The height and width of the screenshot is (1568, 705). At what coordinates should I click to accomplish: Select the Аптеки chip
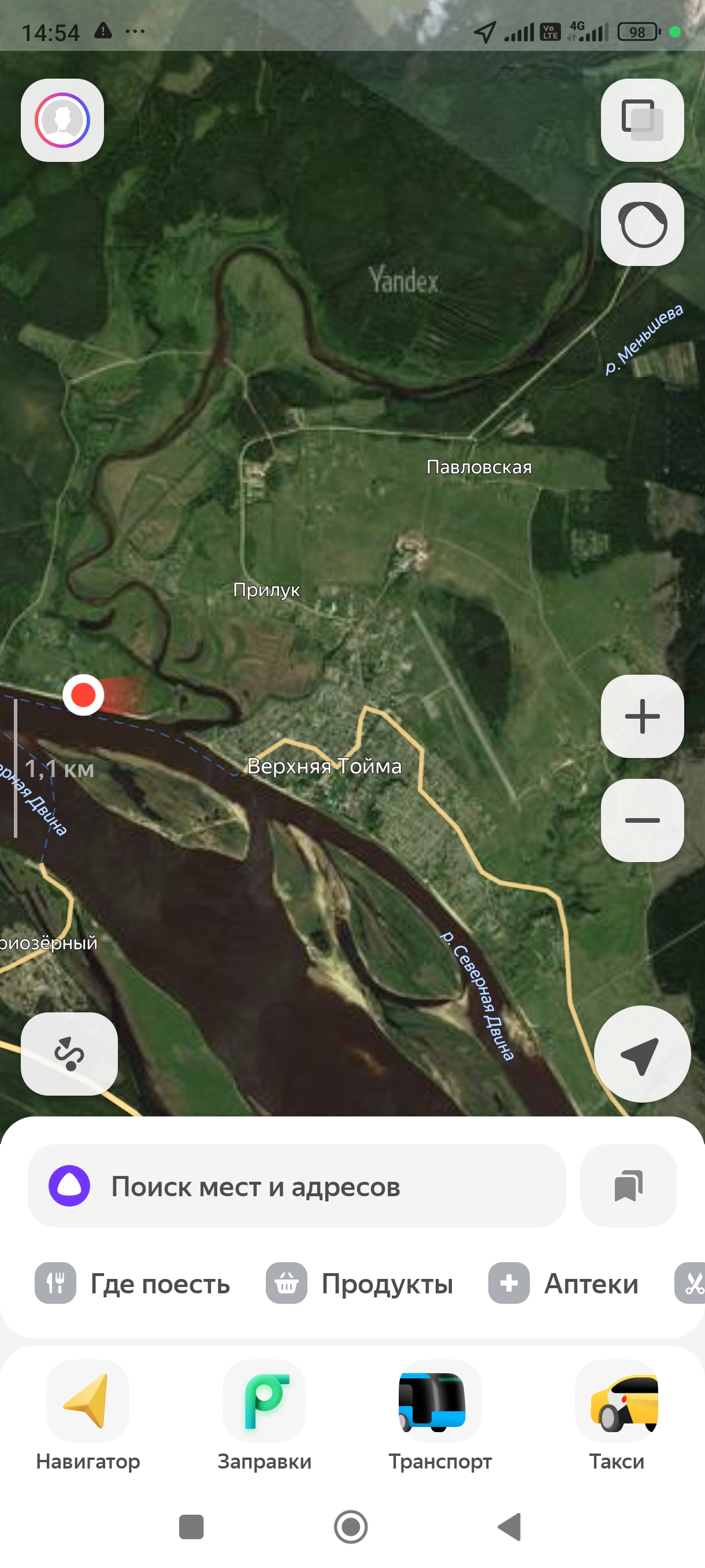point(564,1283)
